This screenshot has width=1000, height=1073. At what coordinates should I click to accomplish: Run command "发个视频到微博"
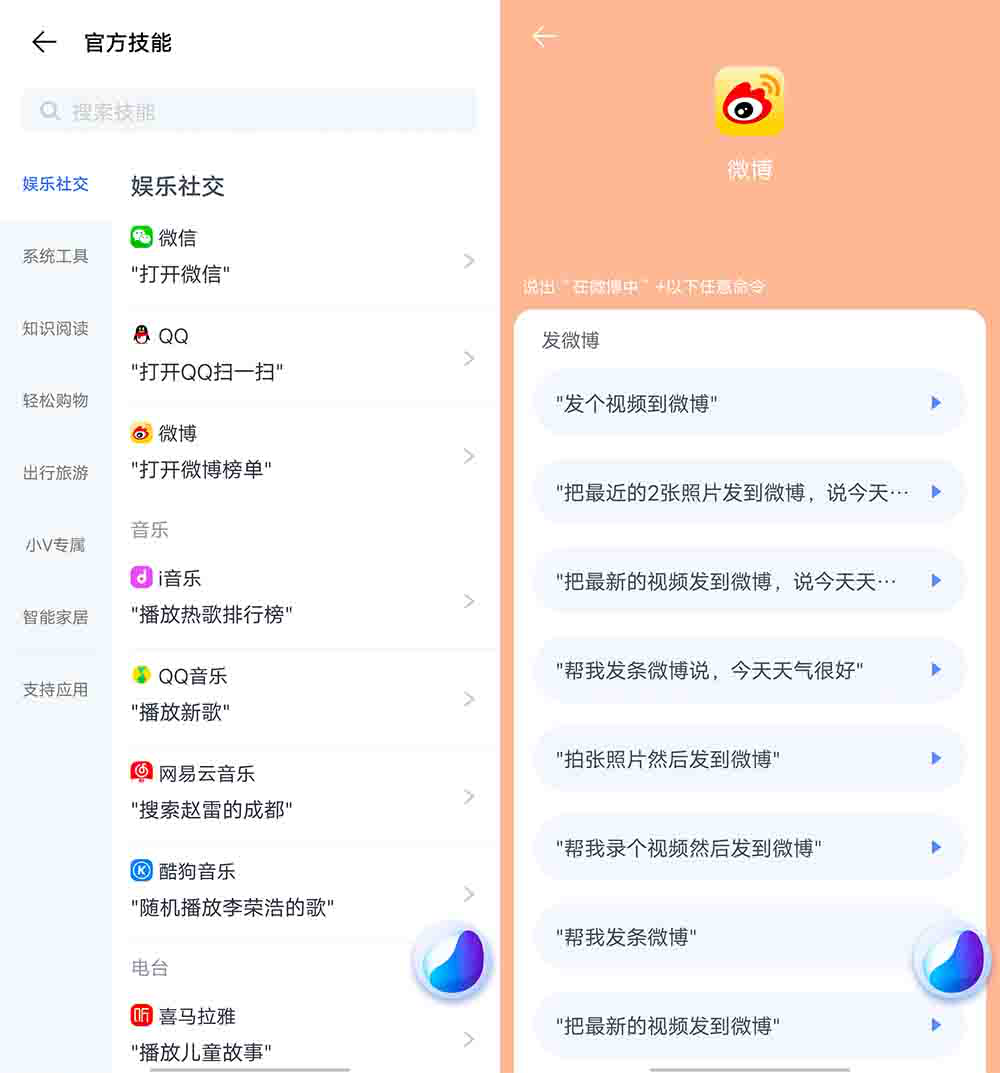[x=749, y=403]
